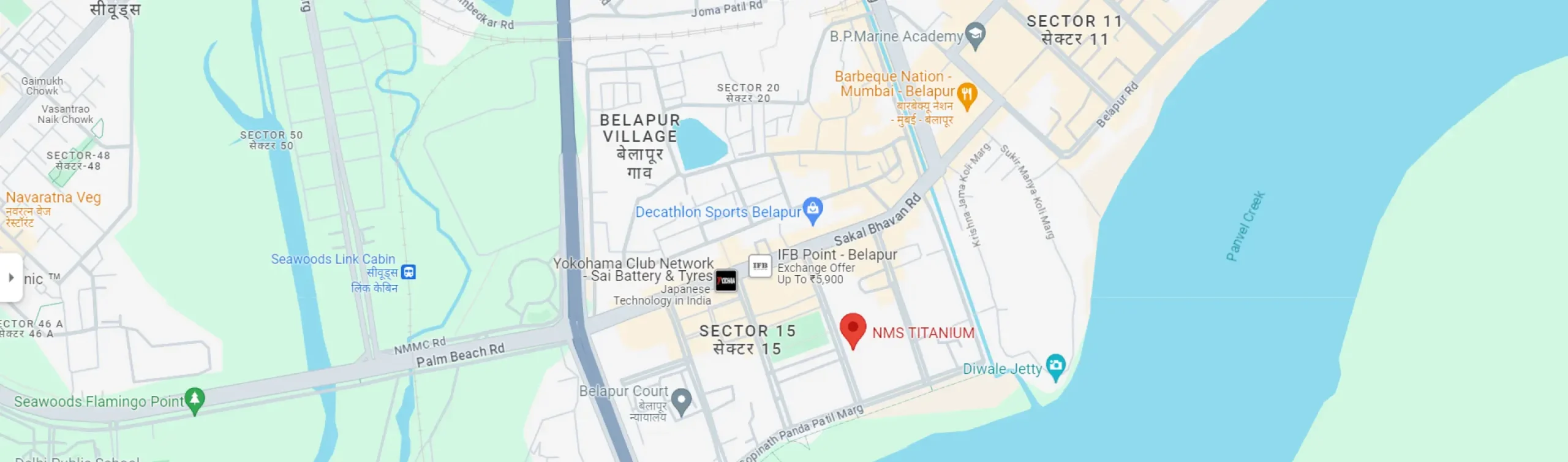This screenshot has height=462, width=1568.
Task: Open IFB Point Belapur sponsored listing
Action: click(x=760, y=266)
